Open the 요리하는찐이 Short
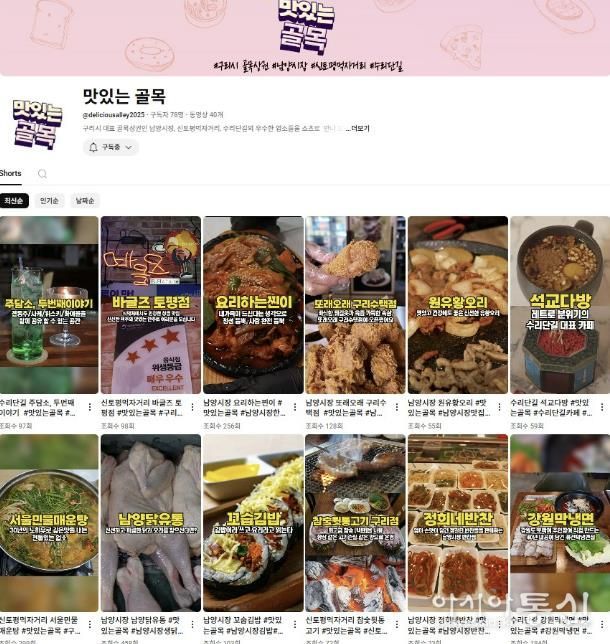The height and width of the screenshot is (644, 610). pos(253,305)
